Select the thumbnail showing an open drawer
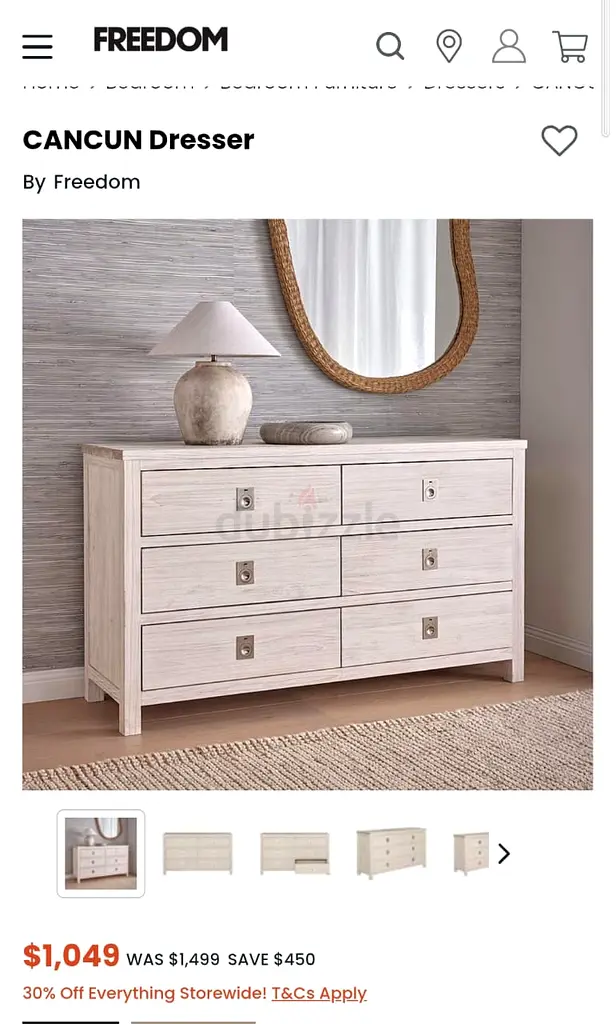 (x=294, y=853)
